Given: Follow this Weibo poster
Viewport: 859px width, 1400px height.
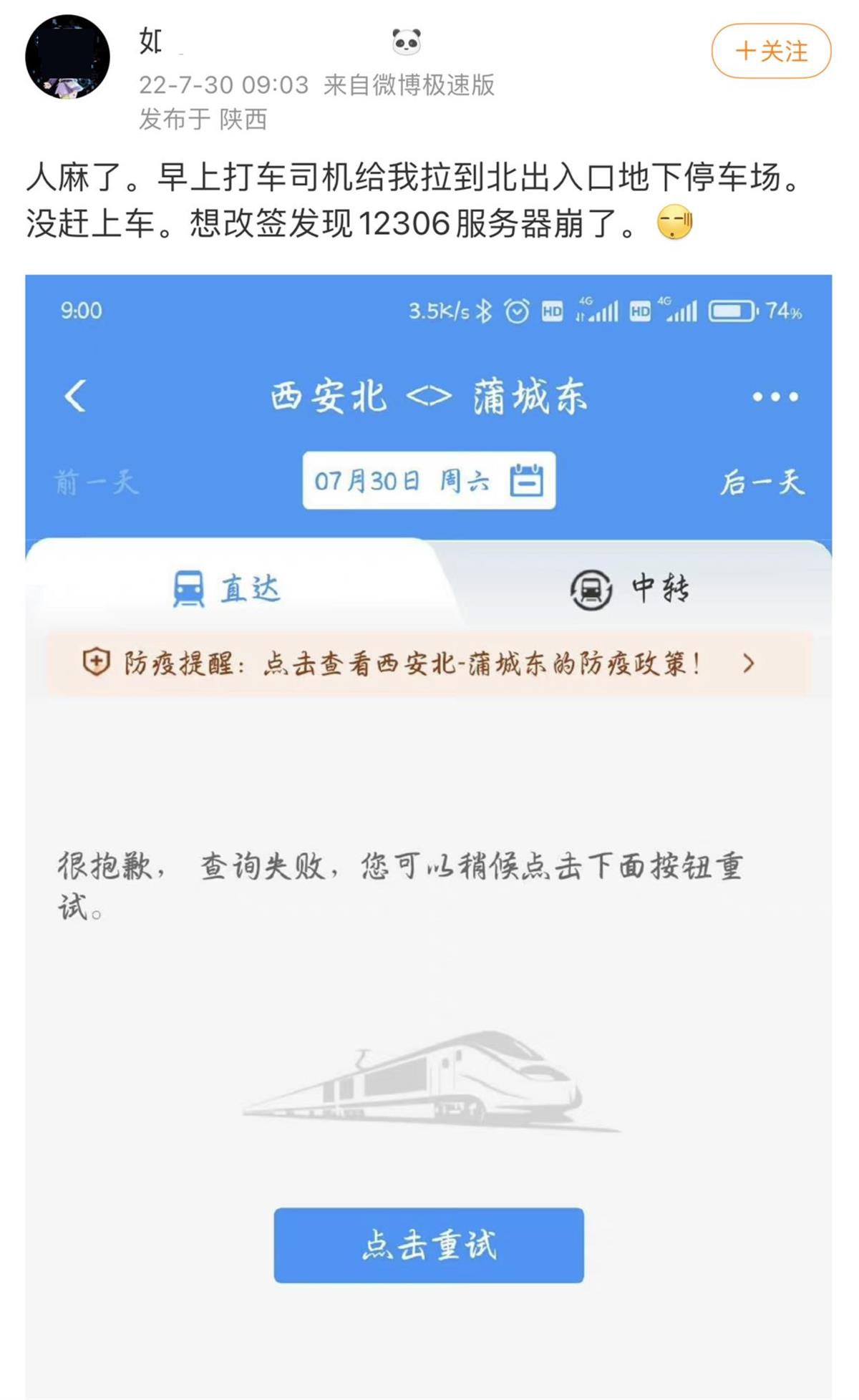Looking at the screenshot, I should point(771,52).
